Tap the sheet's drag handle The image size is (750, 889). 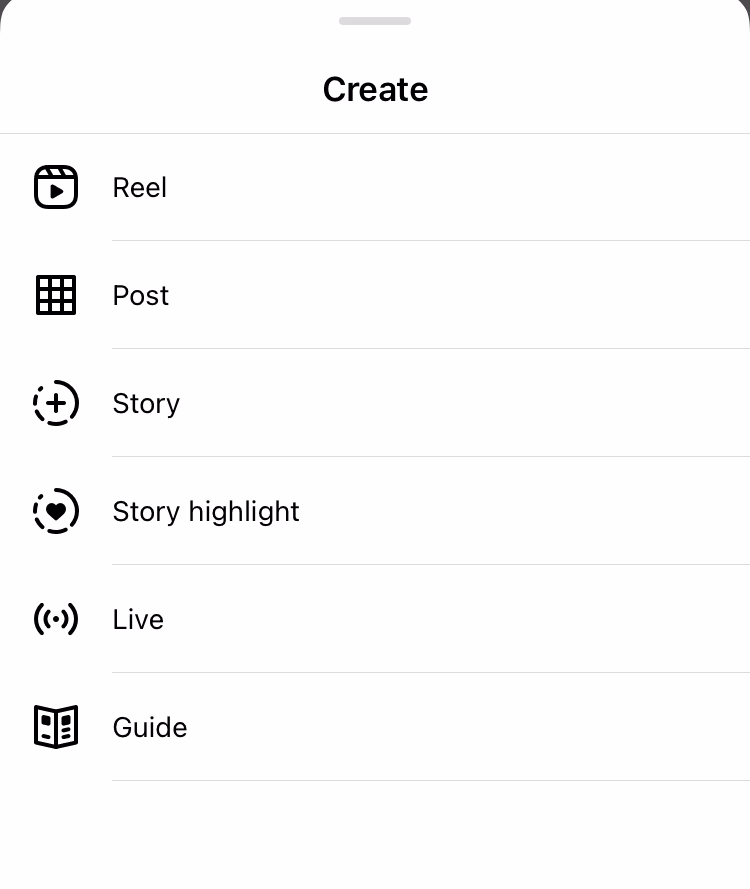(375, 21)
